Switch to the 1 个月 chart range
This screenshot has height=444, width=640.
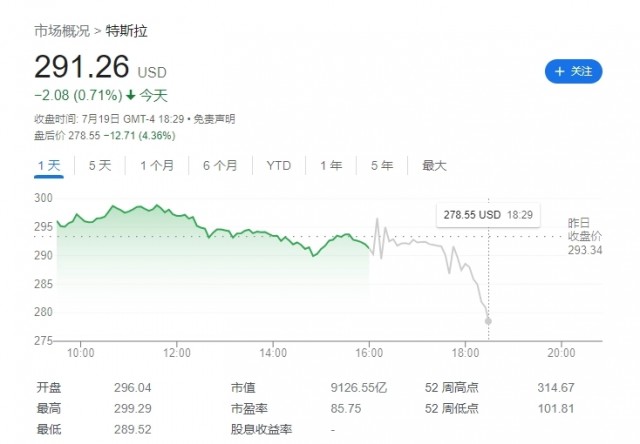coord(157,166)
